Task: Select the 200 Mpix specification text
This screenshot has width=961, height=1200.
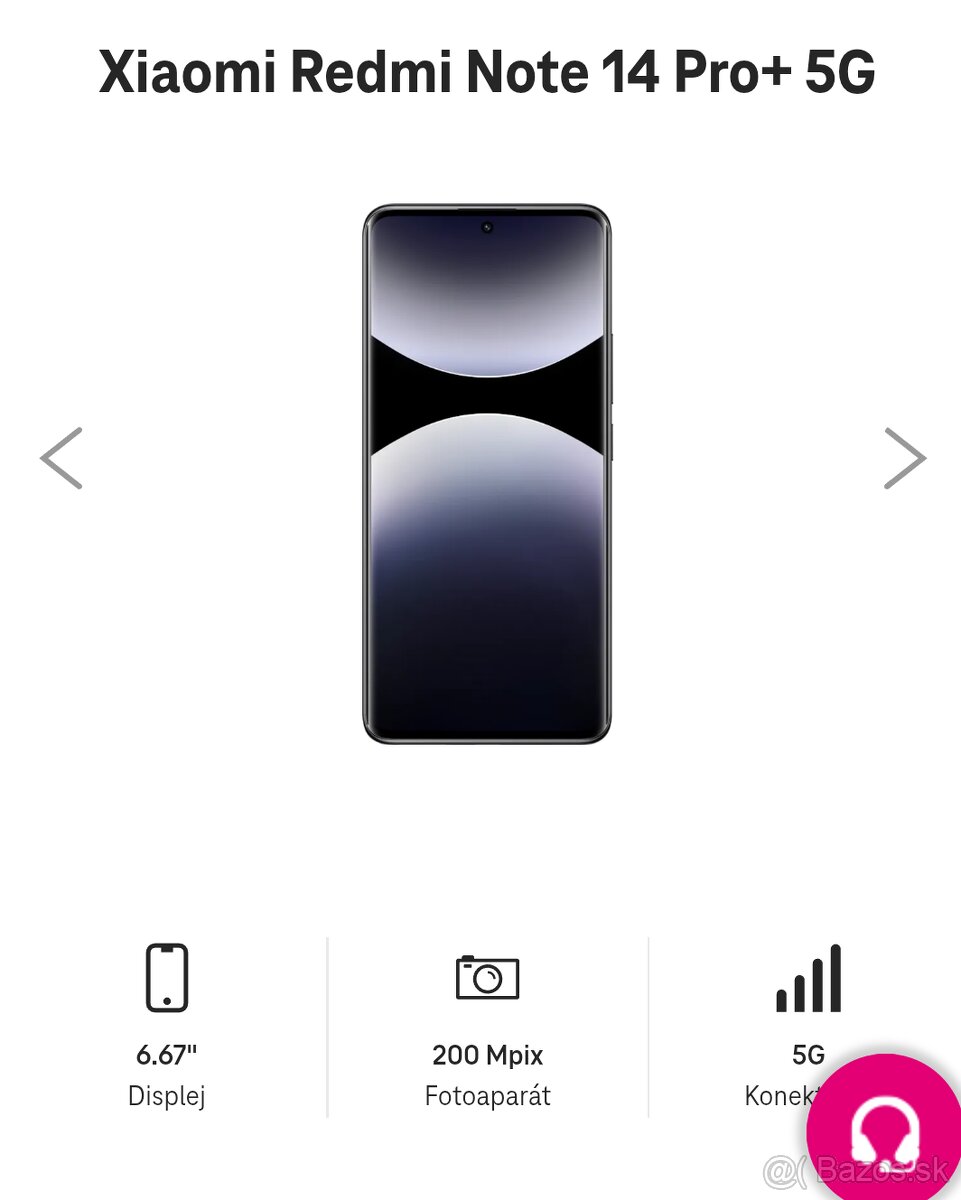Action: pyautogui.click(x=487, y=1054)
